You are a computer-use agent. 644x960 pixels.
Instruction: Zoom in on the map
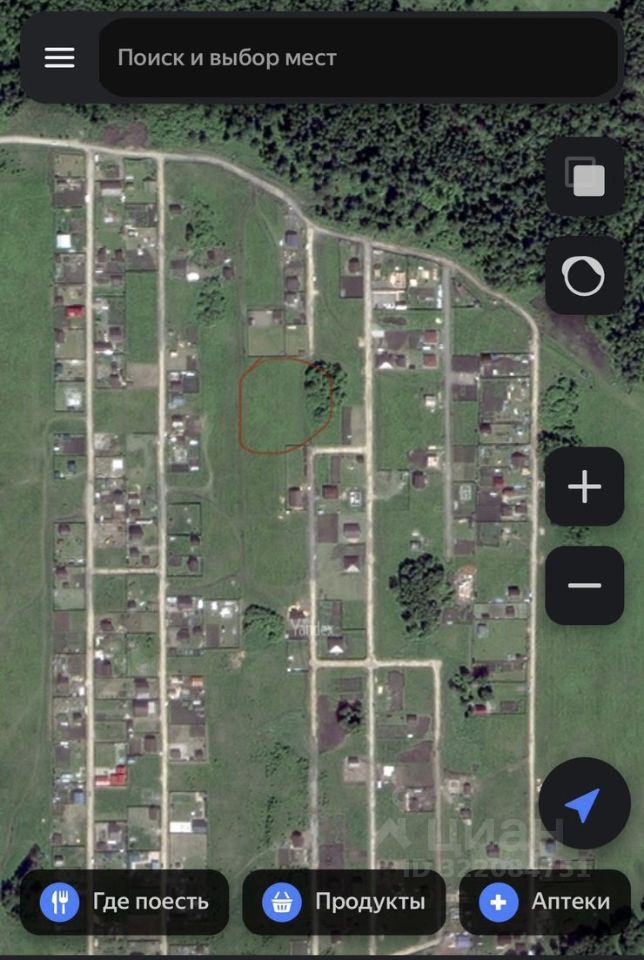tap(584, 487)
